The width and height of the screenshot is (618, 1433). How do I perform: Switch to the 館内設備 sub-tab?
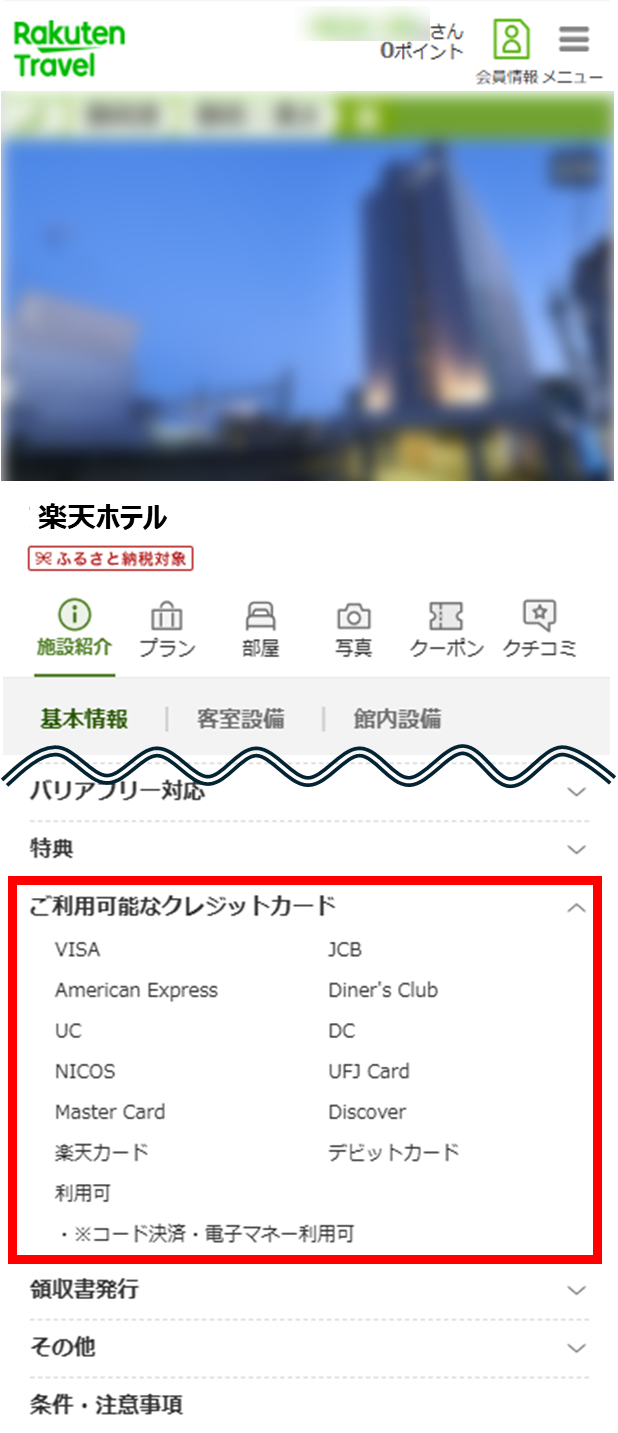pos(397,719)
